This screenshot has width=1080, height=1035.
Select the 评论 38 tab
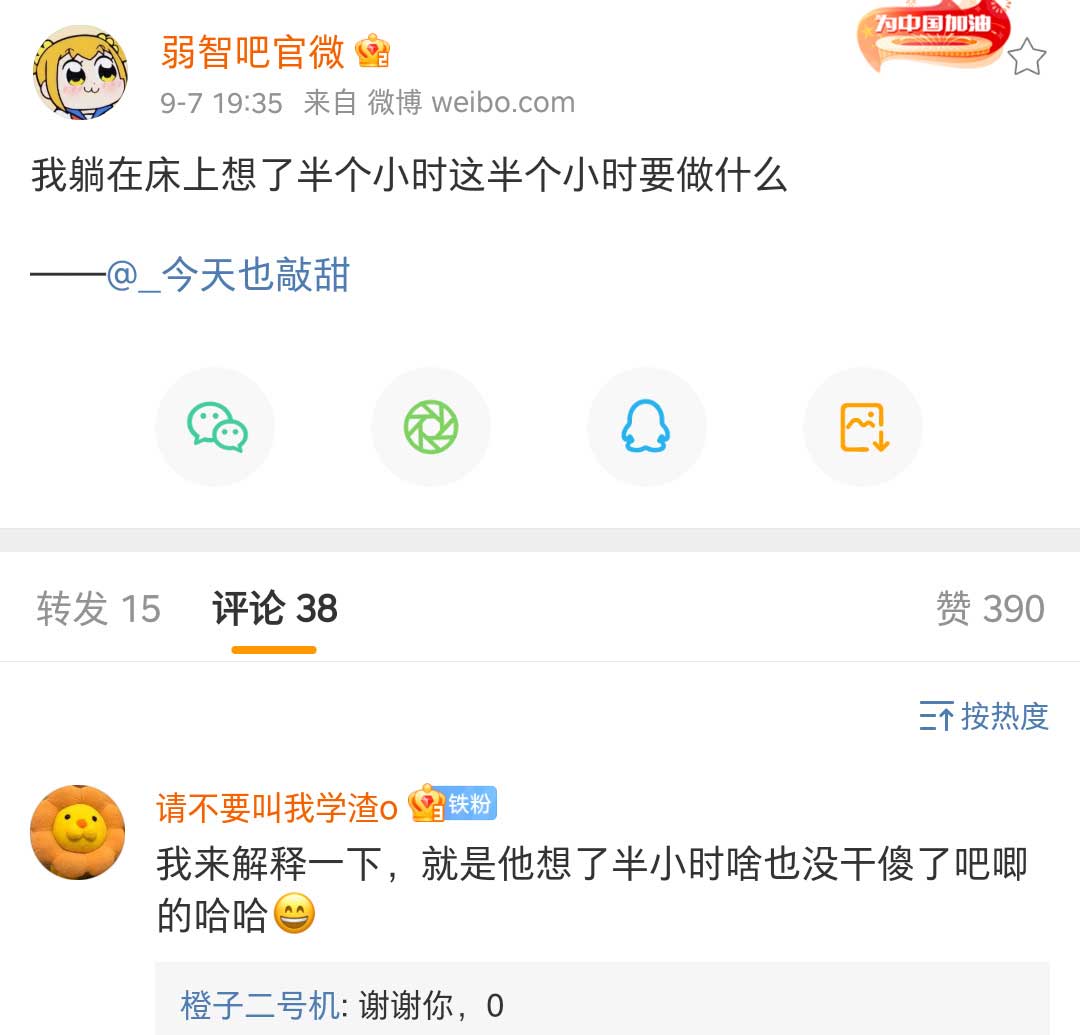click(x=275, y=608)
